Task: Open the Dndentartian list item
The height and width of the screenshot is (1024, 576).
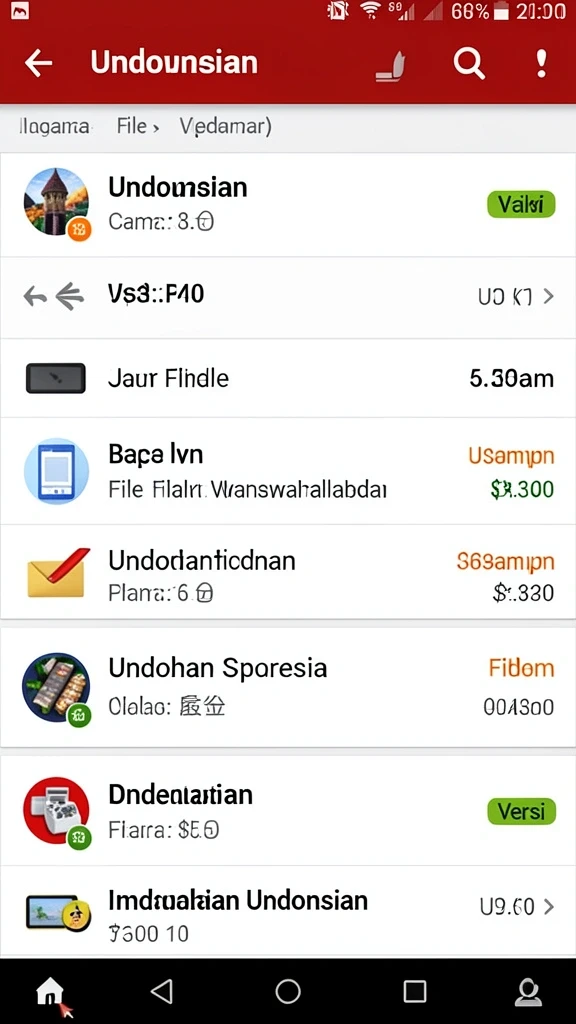Action: pos(288,810)
